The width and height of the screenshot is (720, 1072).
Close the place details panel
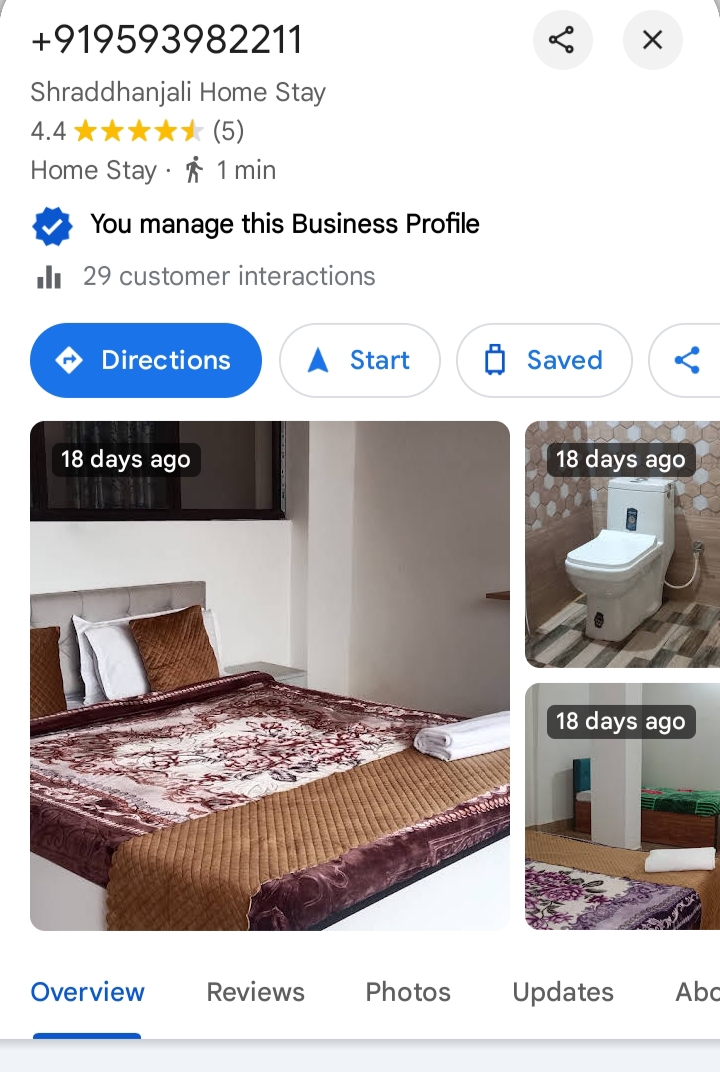(x=652, y=40)
